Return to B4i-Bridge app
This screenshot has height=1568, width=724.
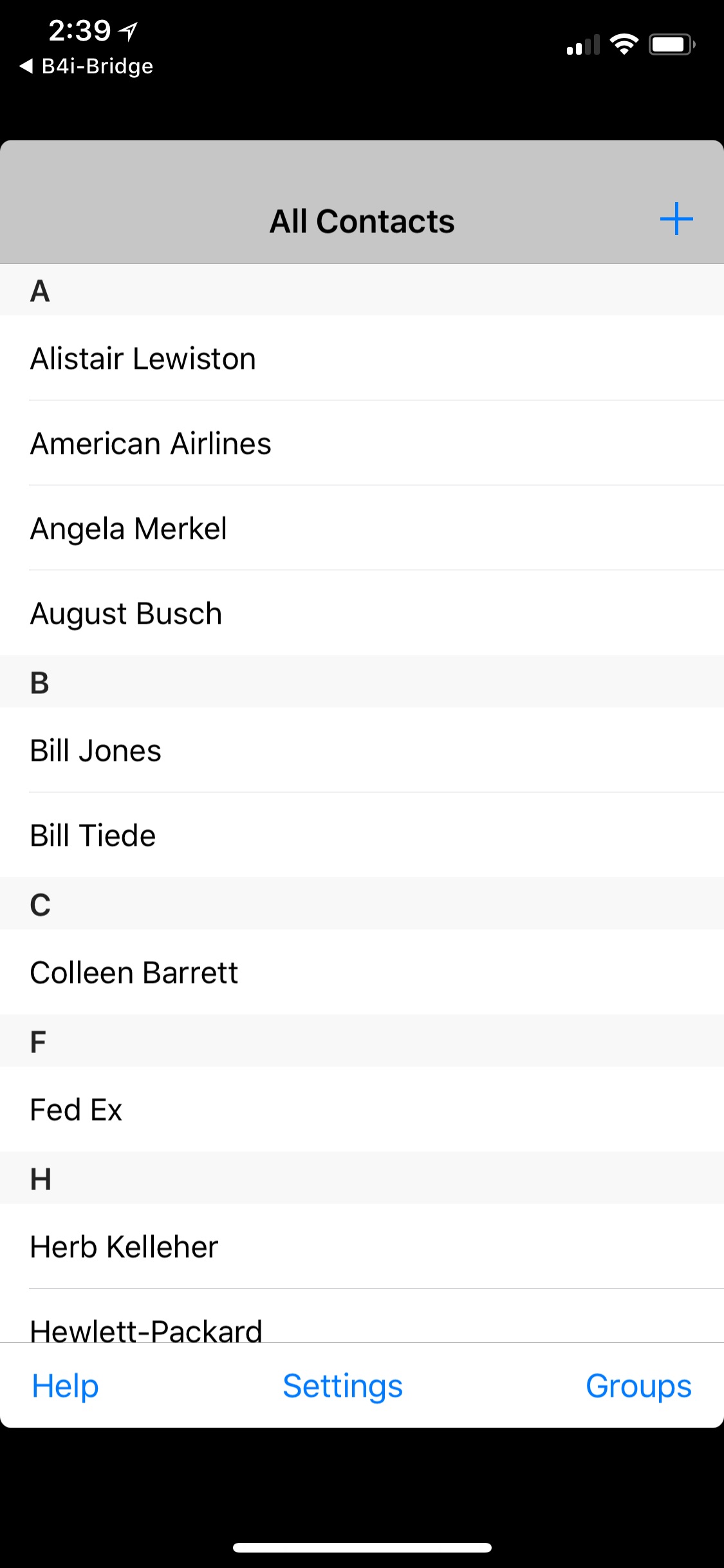click(87, 66)
